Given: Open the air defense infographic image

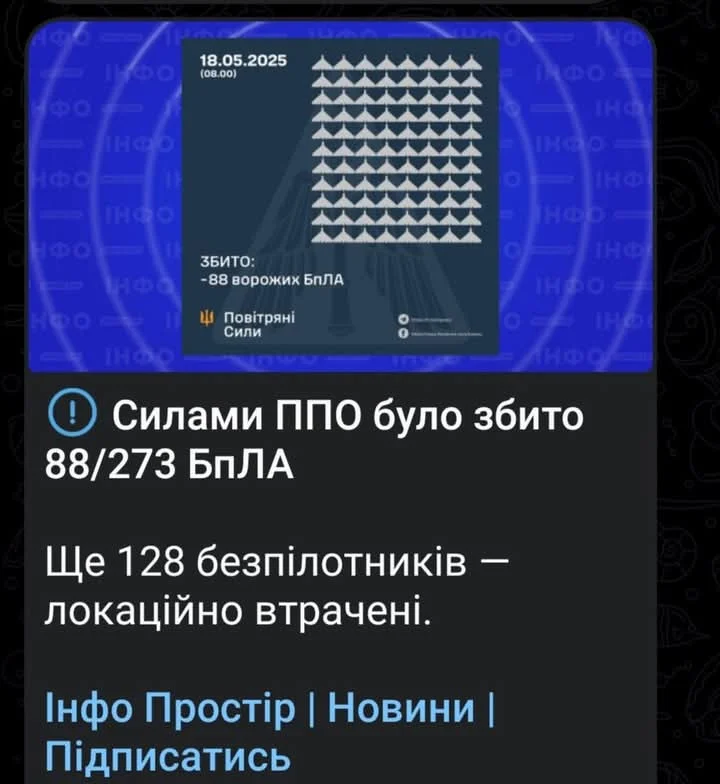Looking at the screenshot, I should [x=341, y=195].
